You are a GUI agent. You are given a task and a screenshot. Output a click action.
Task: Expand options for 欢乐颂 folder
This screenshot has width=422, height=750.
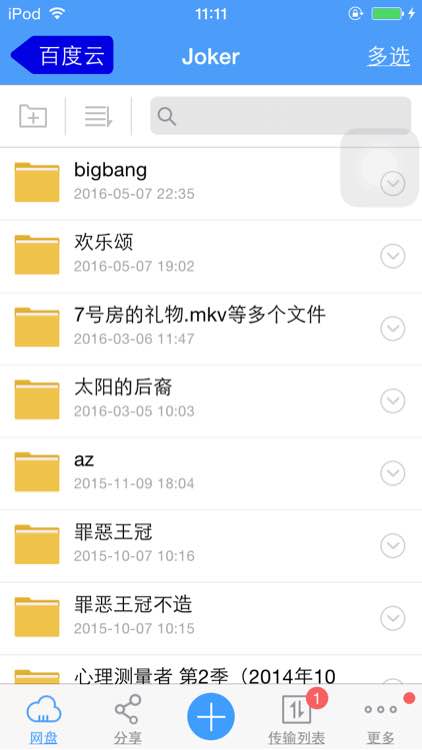(x=393, y=256)
